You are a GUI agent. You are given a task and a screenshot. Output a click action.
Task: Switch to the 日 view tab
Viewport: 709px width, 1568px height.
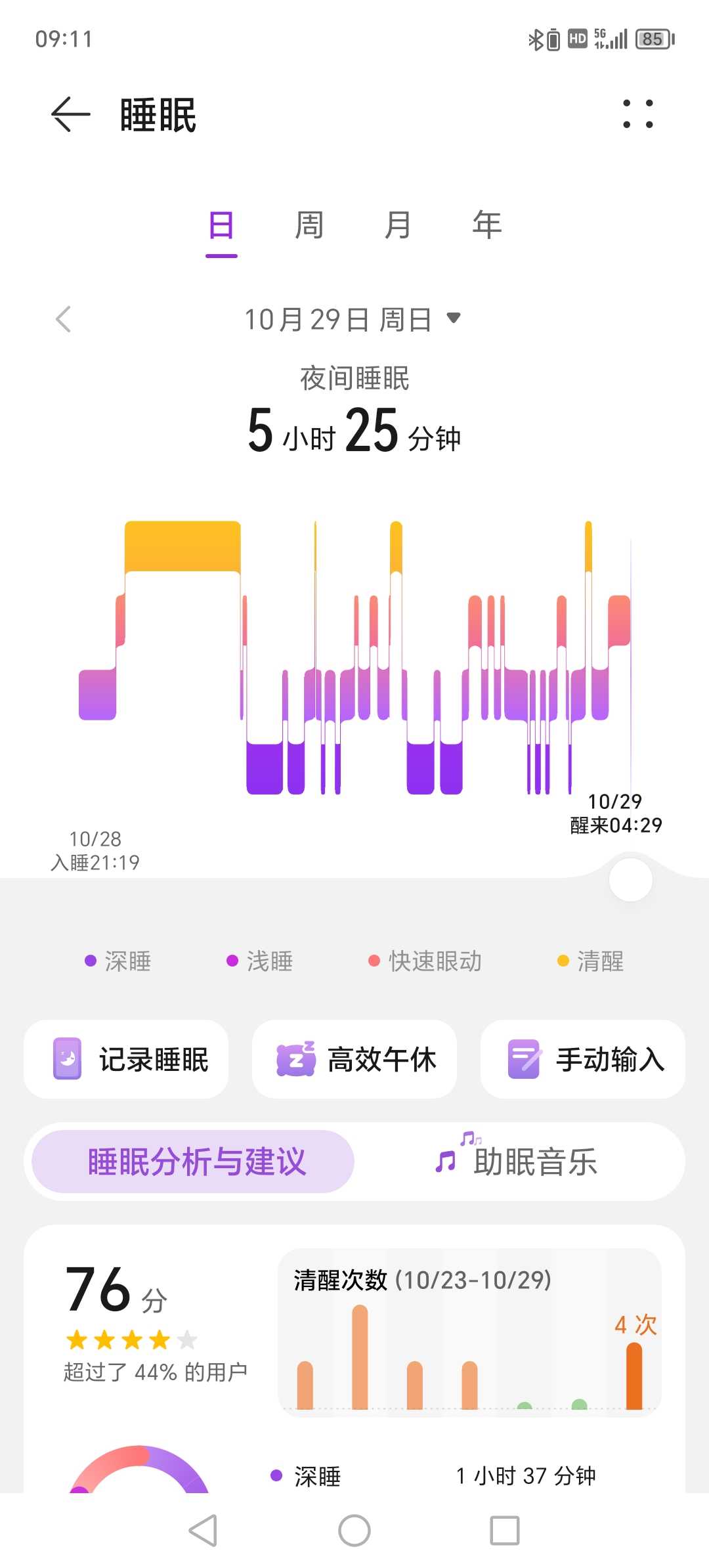(221, 226)
